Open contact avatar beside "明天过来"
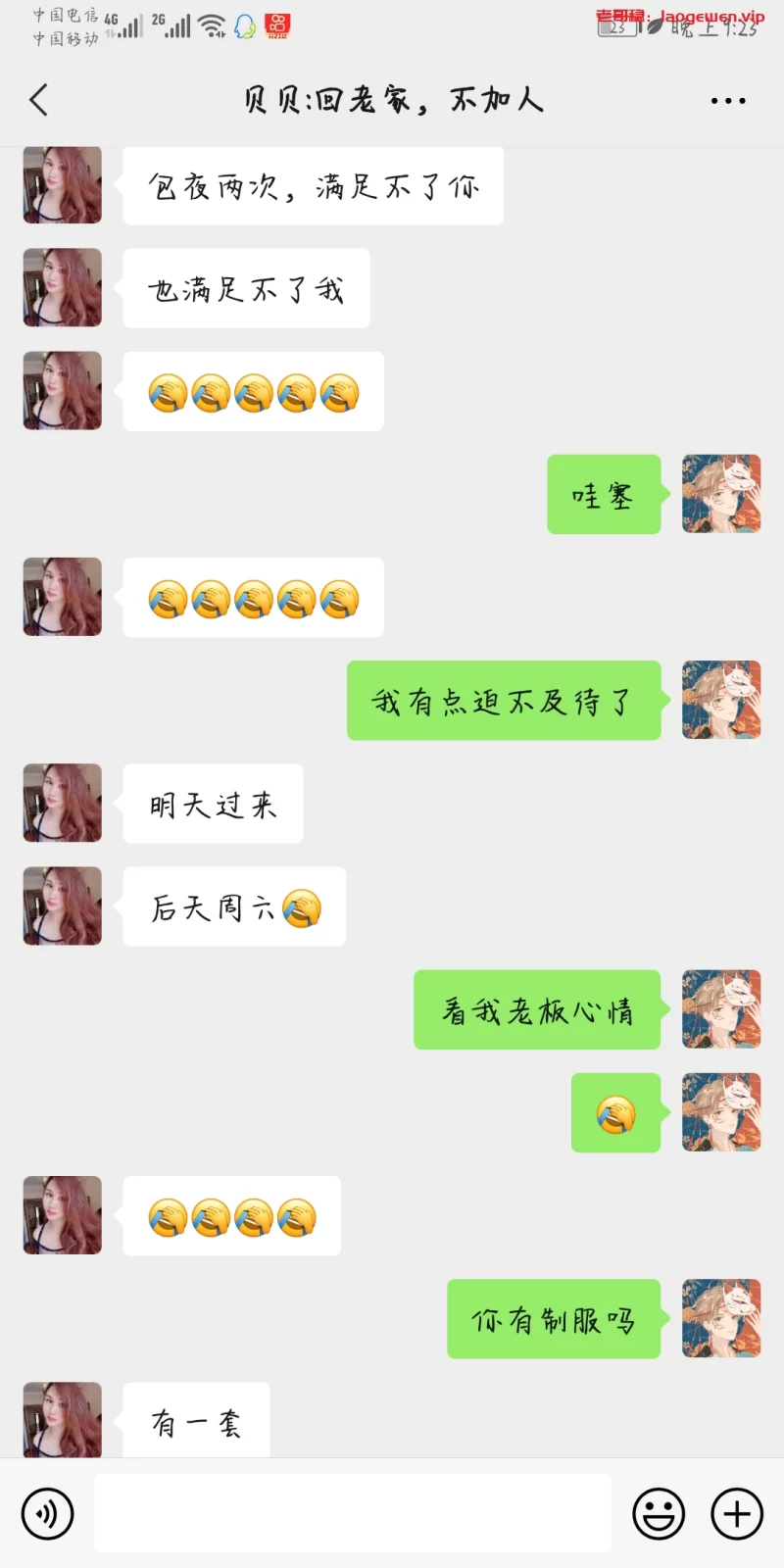This screenshot has height=1568, width=784. pos(63,803)
